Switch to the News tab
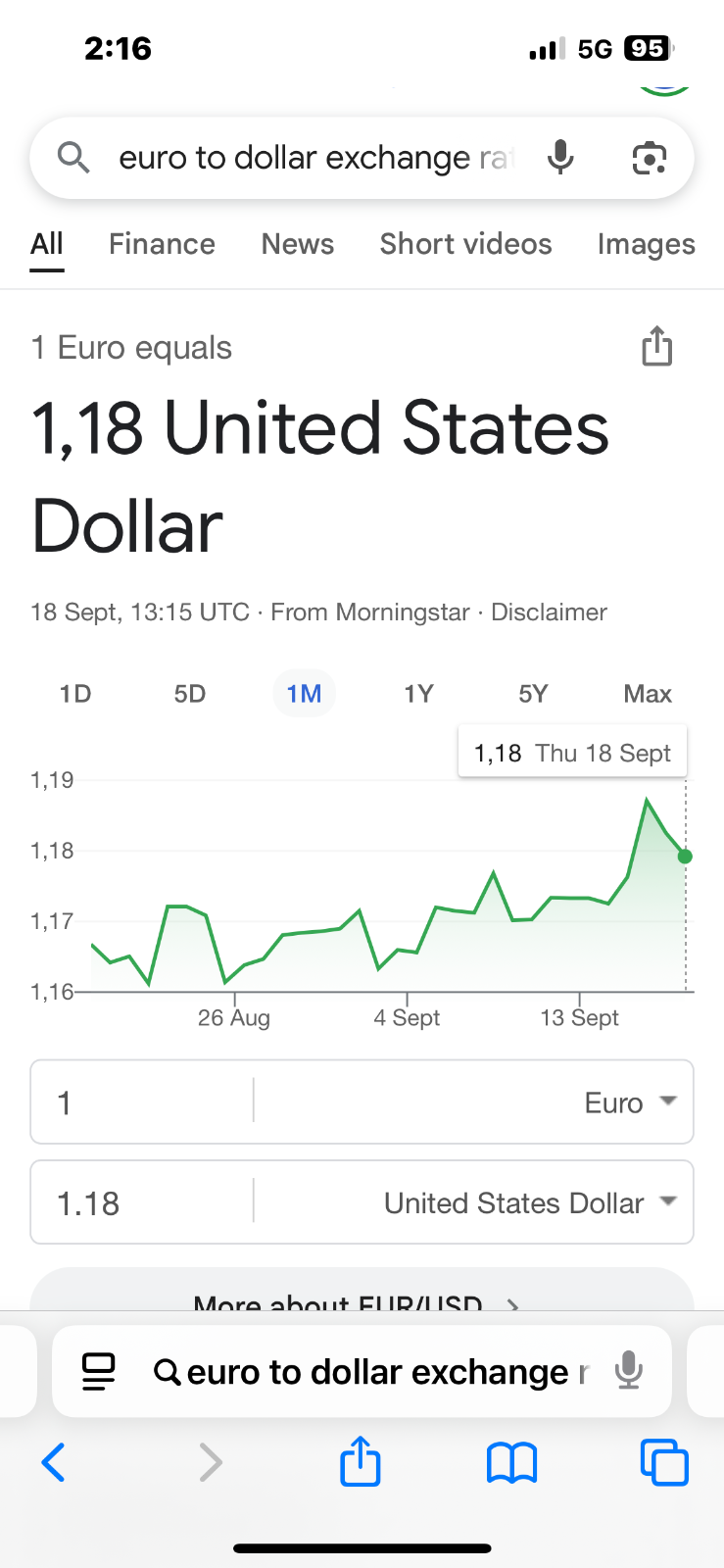The height and width of the screenshot is (1568, 724). pos(298,244)
